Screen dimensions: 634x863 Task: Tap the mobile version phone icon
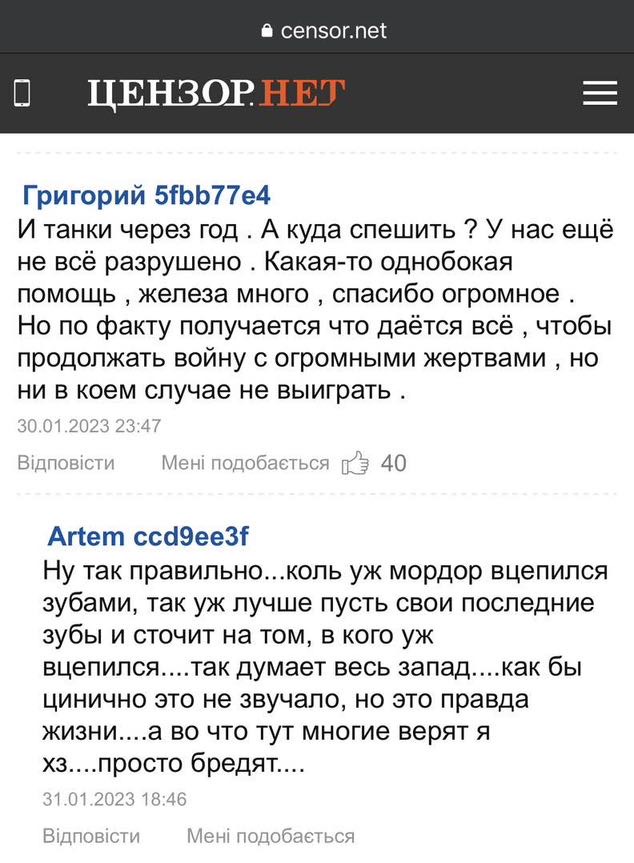22,94
